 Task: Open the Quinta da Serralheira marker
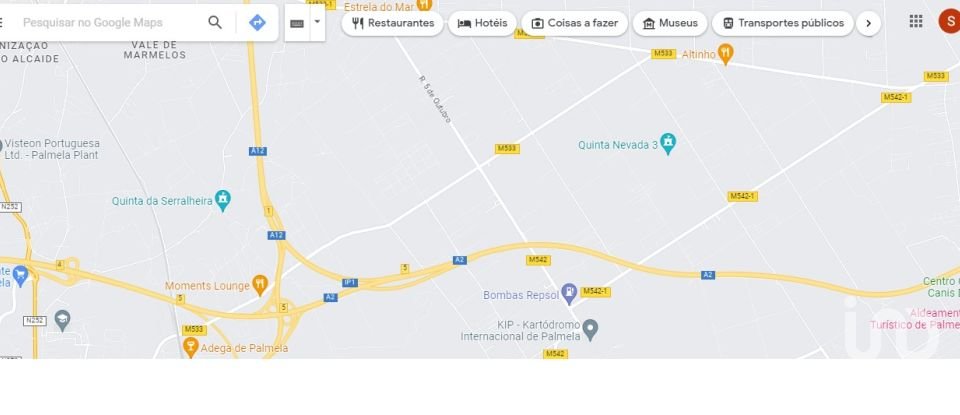coord(224,200)
